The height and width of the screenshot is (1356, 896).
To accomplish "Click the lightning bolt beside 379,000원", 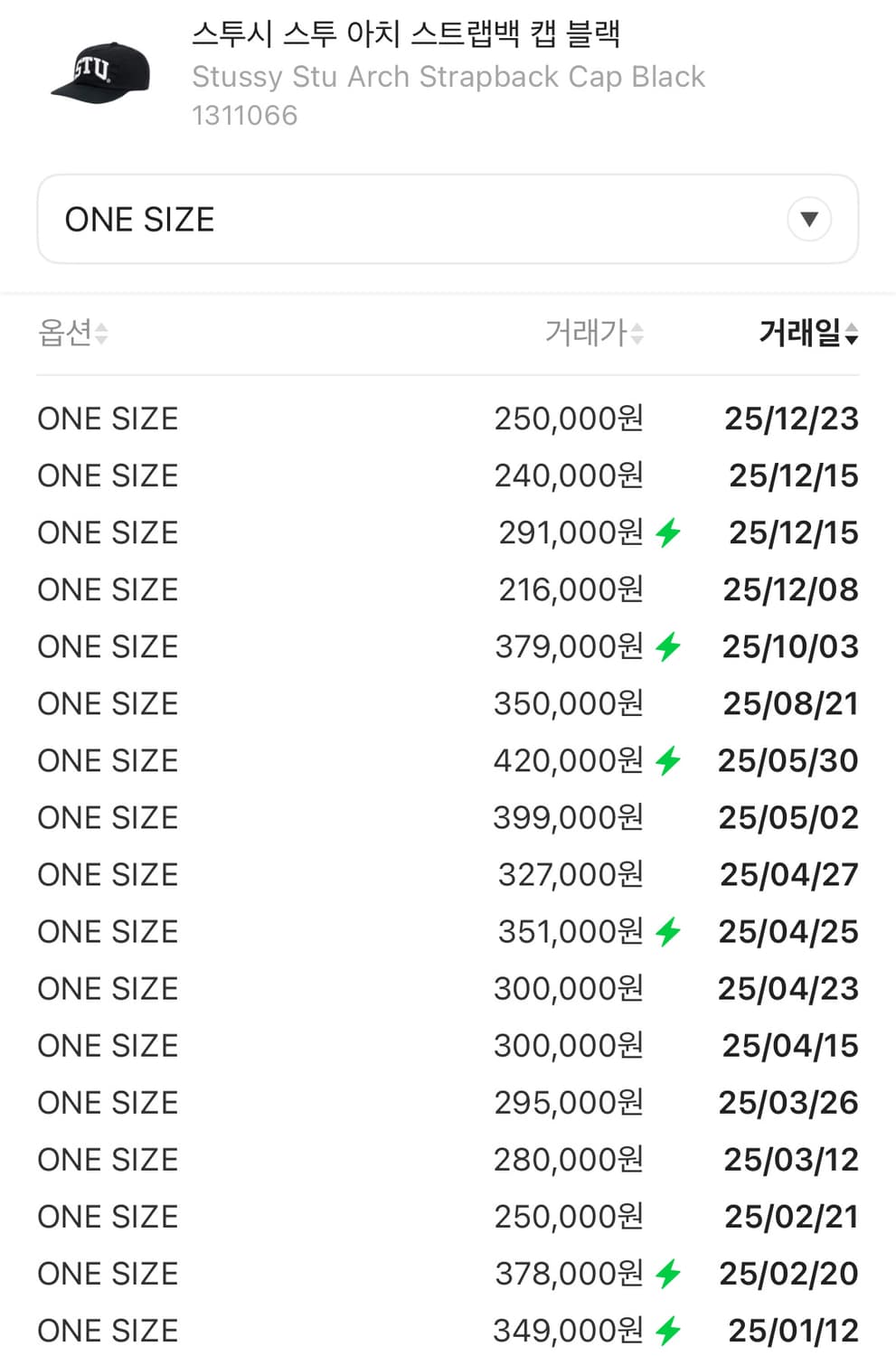I will tap(667, 645).
